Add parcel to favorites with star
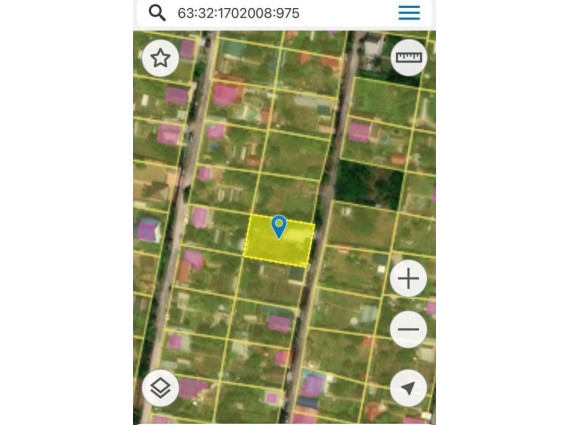Screen dimensions: 570x425 coord(160,58)
